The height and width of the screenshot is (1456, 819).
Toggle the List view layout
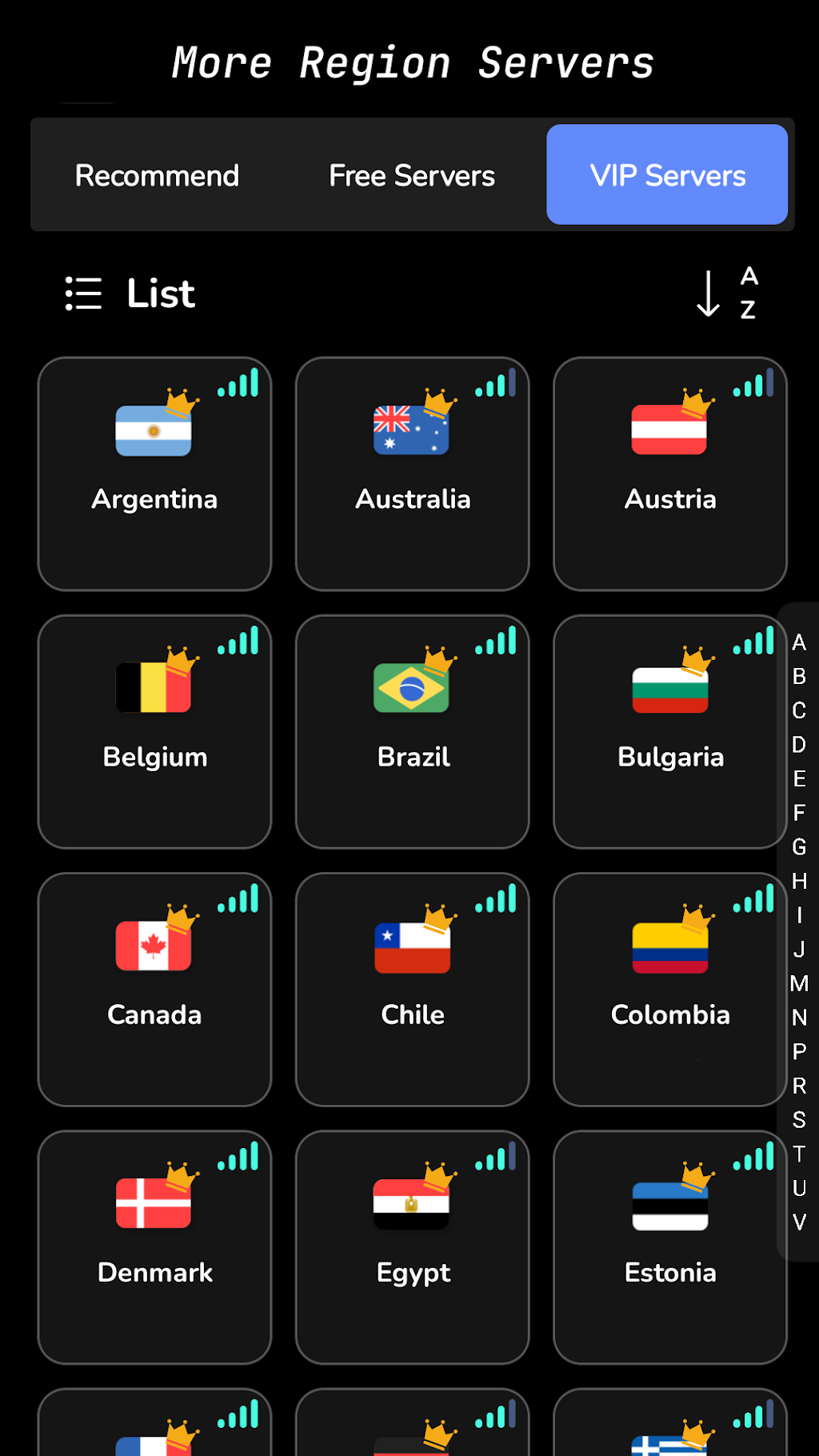pos(130,294)
